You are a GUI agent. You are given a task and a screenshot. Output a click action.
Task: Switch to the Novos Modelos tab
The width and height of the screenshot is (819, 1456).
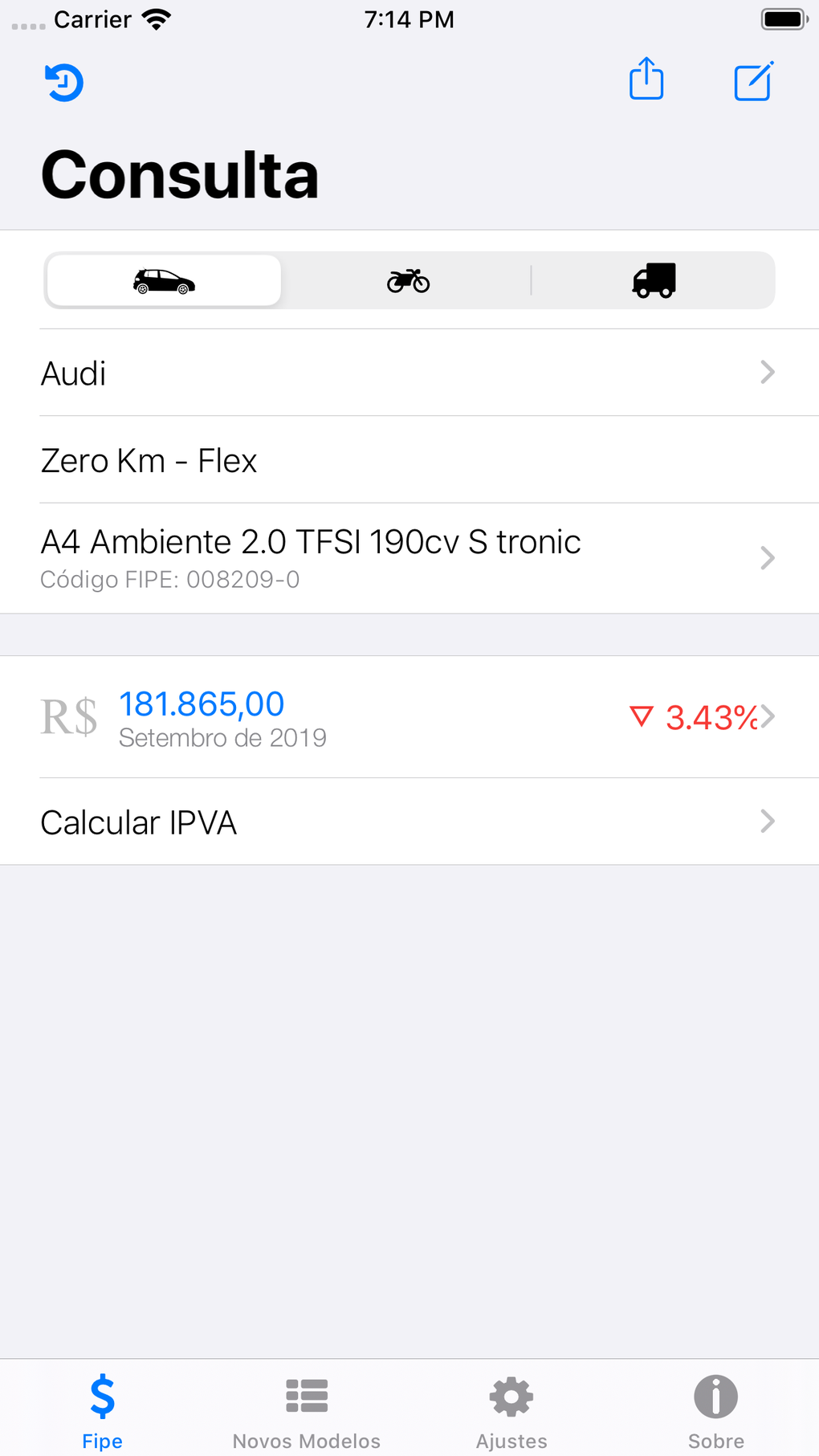pos(306,1405)
